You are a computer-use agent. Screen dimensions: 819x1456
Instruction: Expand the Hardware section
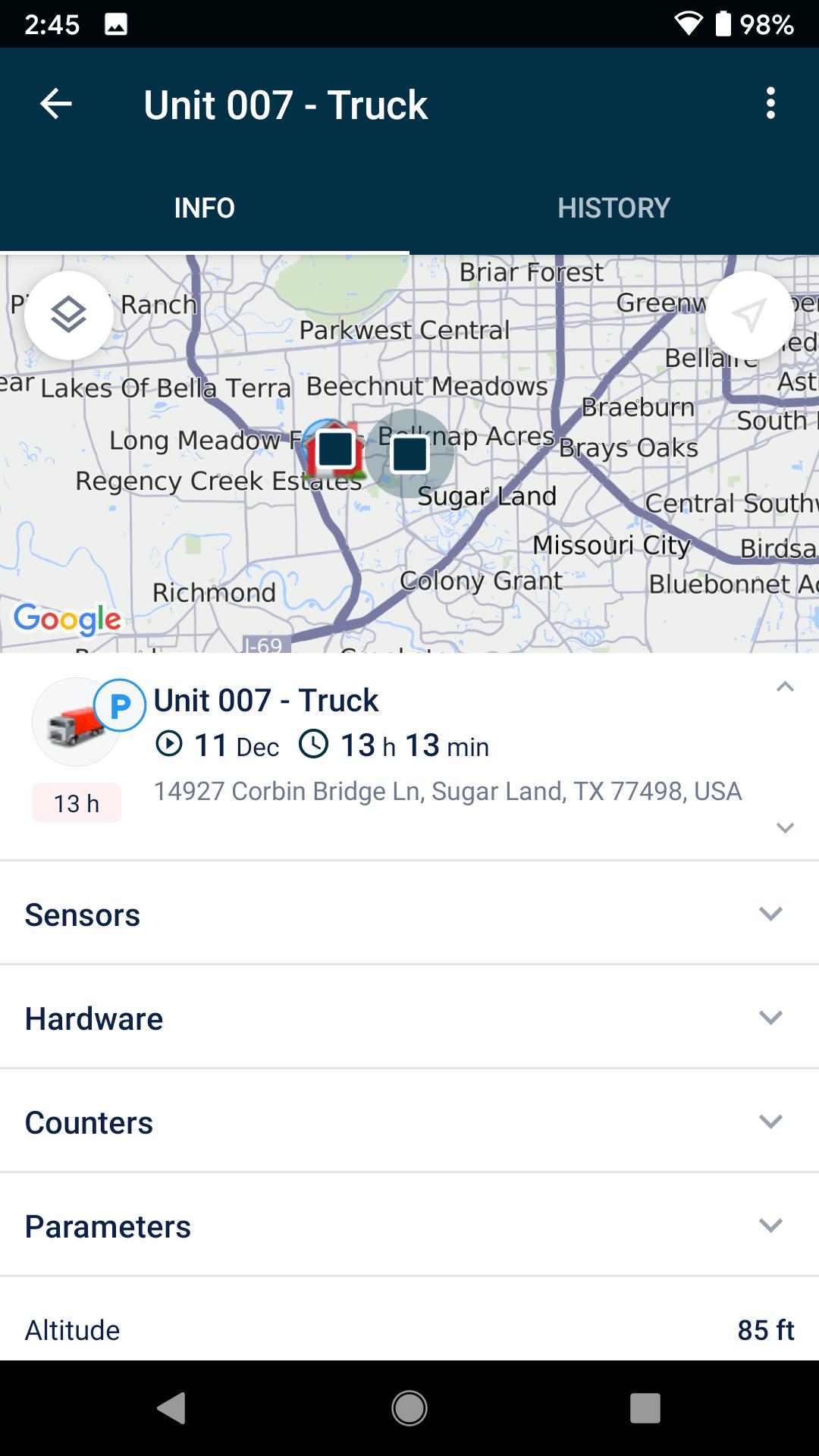point(409,1018)
